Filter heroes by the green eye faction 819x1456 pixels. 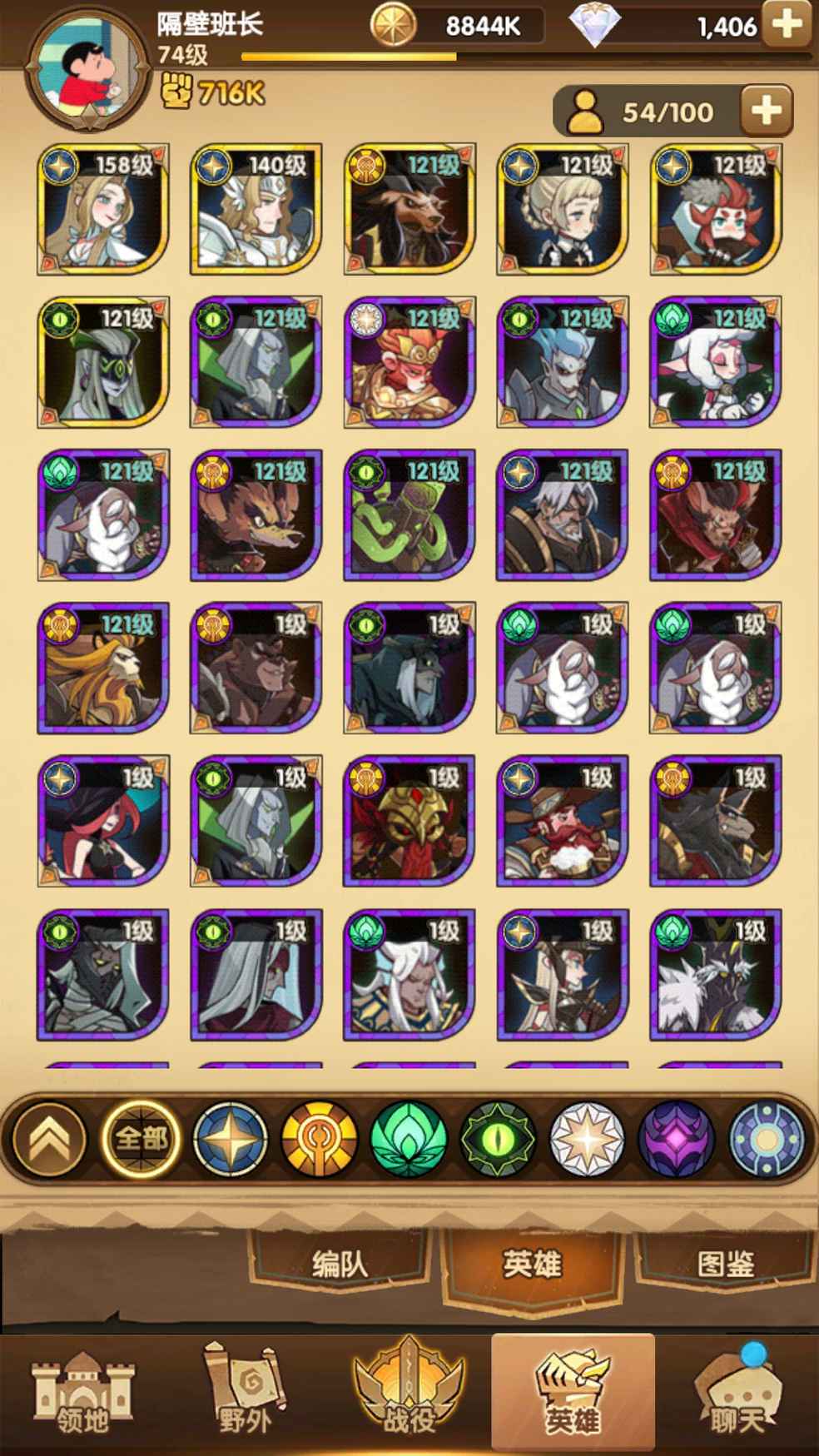point(498,1138)
